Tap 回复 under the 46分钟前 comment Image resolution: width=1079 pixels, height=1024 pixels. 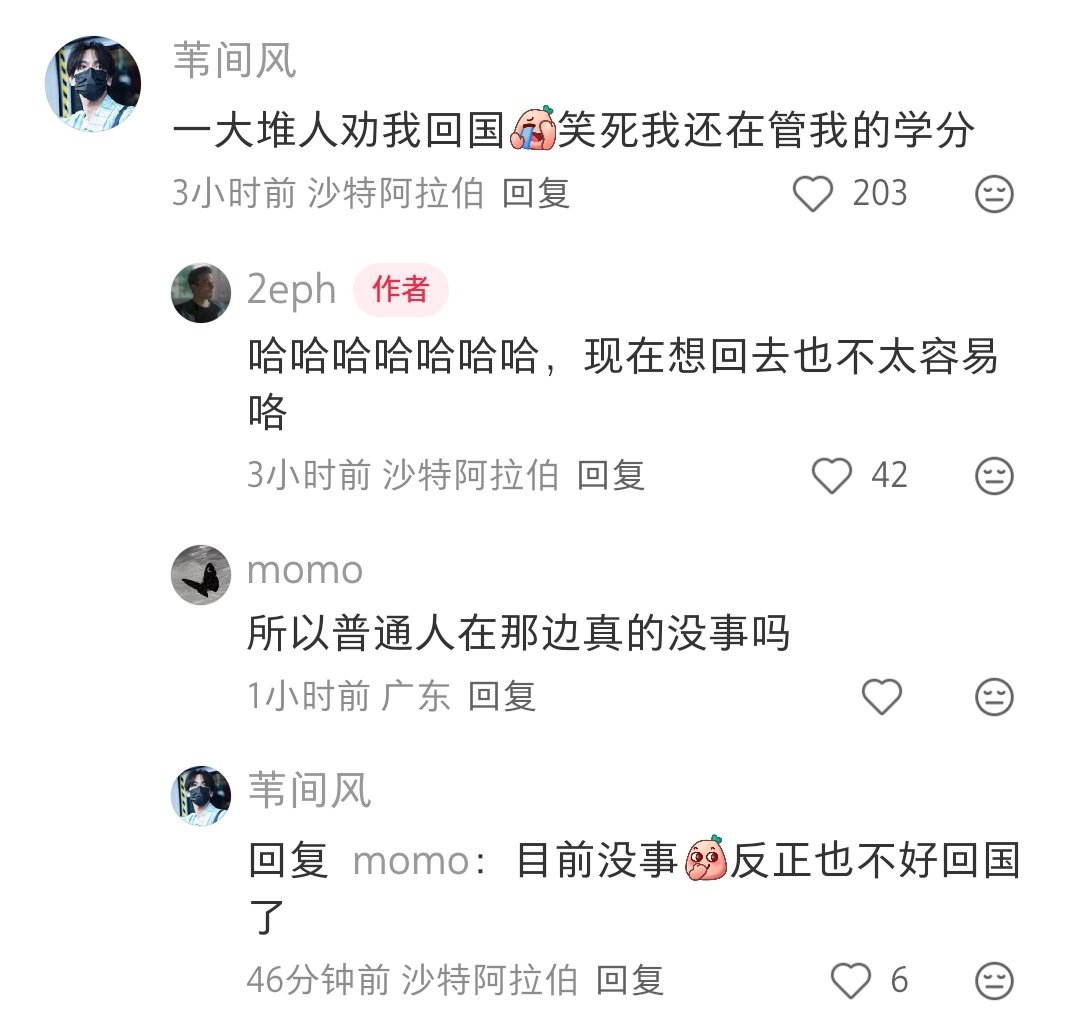(x=630, y=981)
